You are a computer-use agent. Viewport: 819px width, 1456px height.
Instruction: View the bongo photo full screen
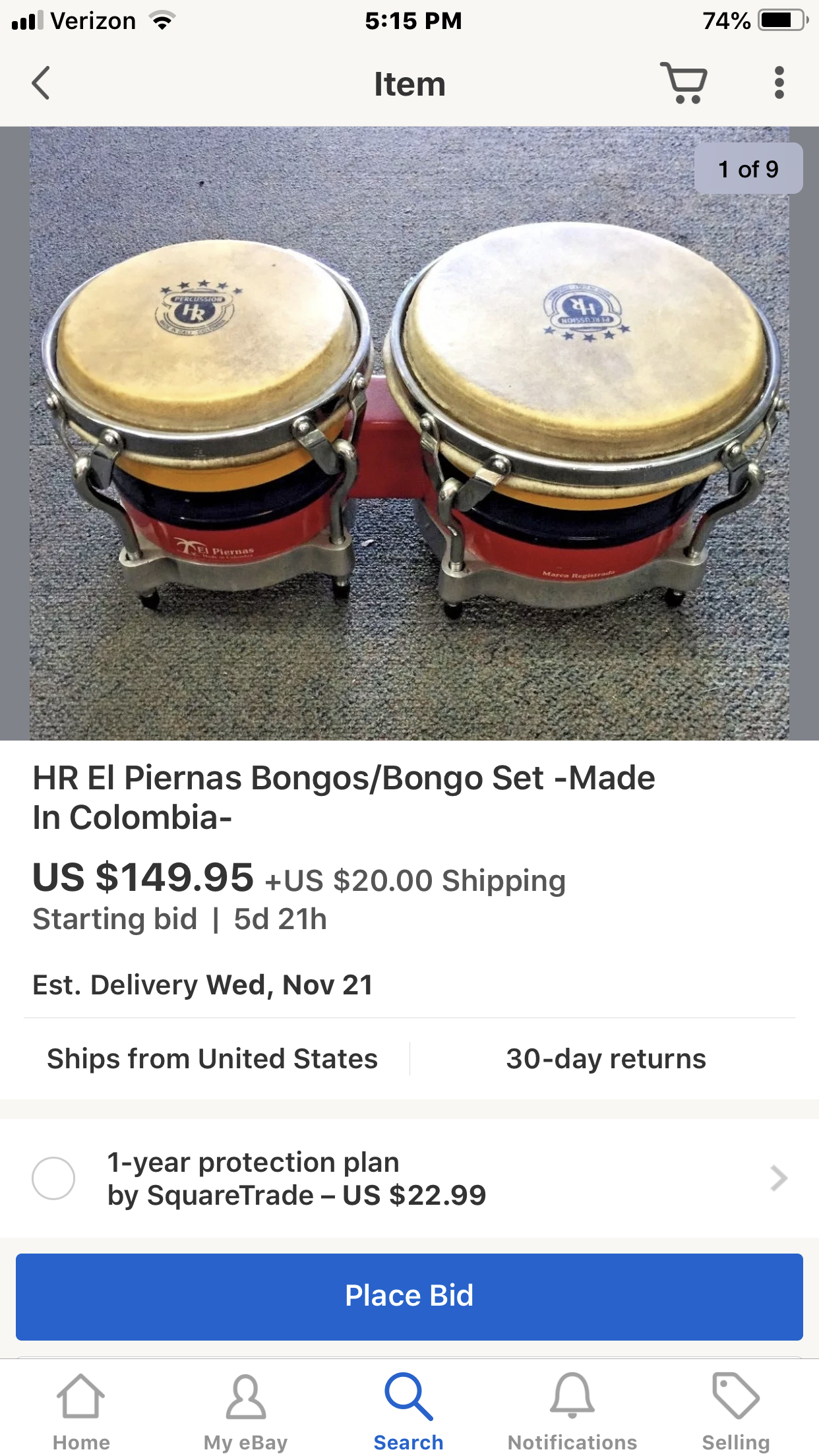(x=409, y=433)
